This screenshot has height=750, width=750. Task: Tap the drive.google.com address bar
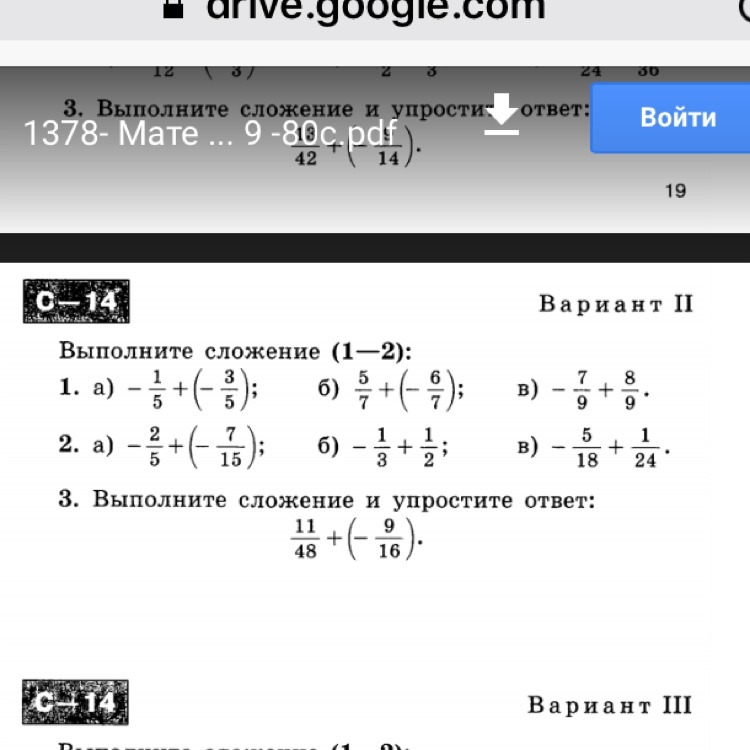[x=375, y=10]
